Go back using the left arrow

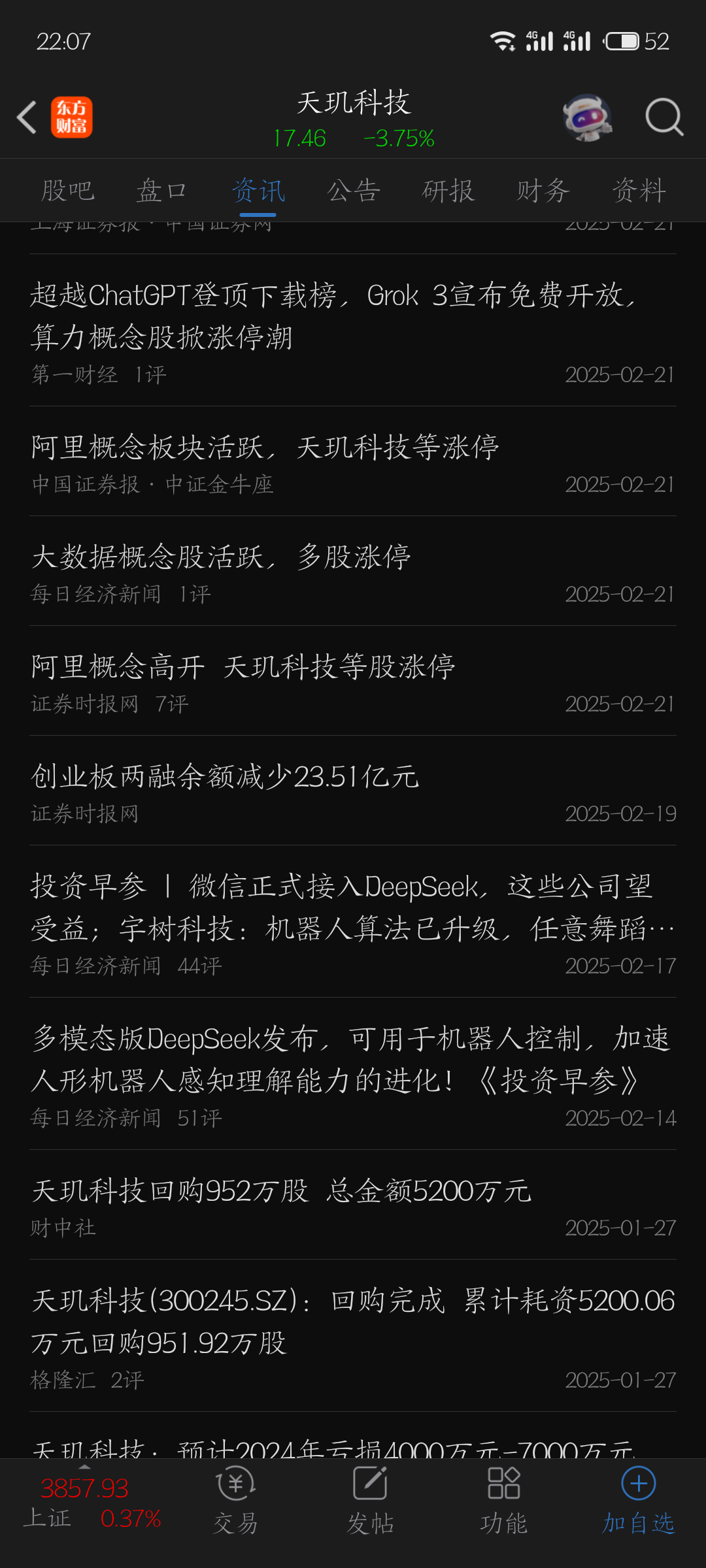click(x=27, y=118)
